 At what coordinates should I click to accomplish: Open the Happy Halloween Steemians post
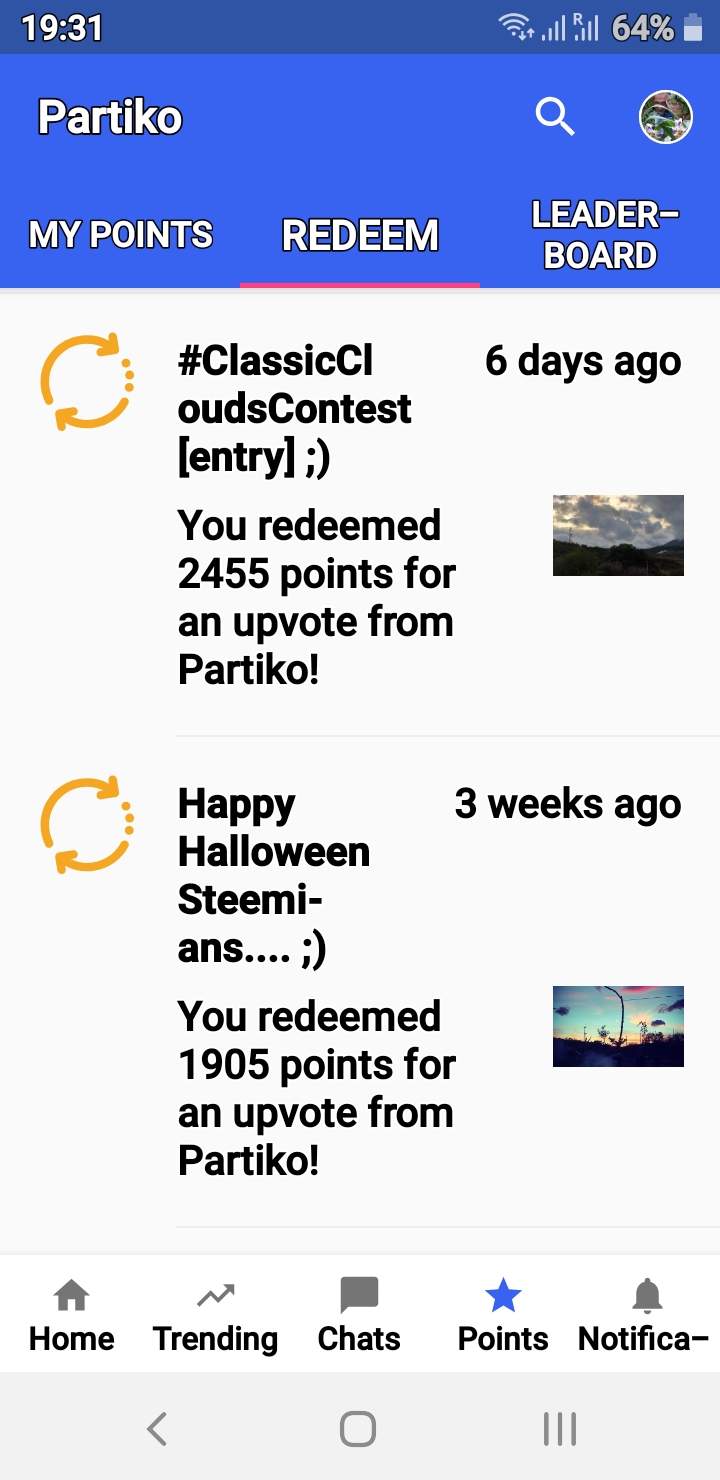coord(273,875)
